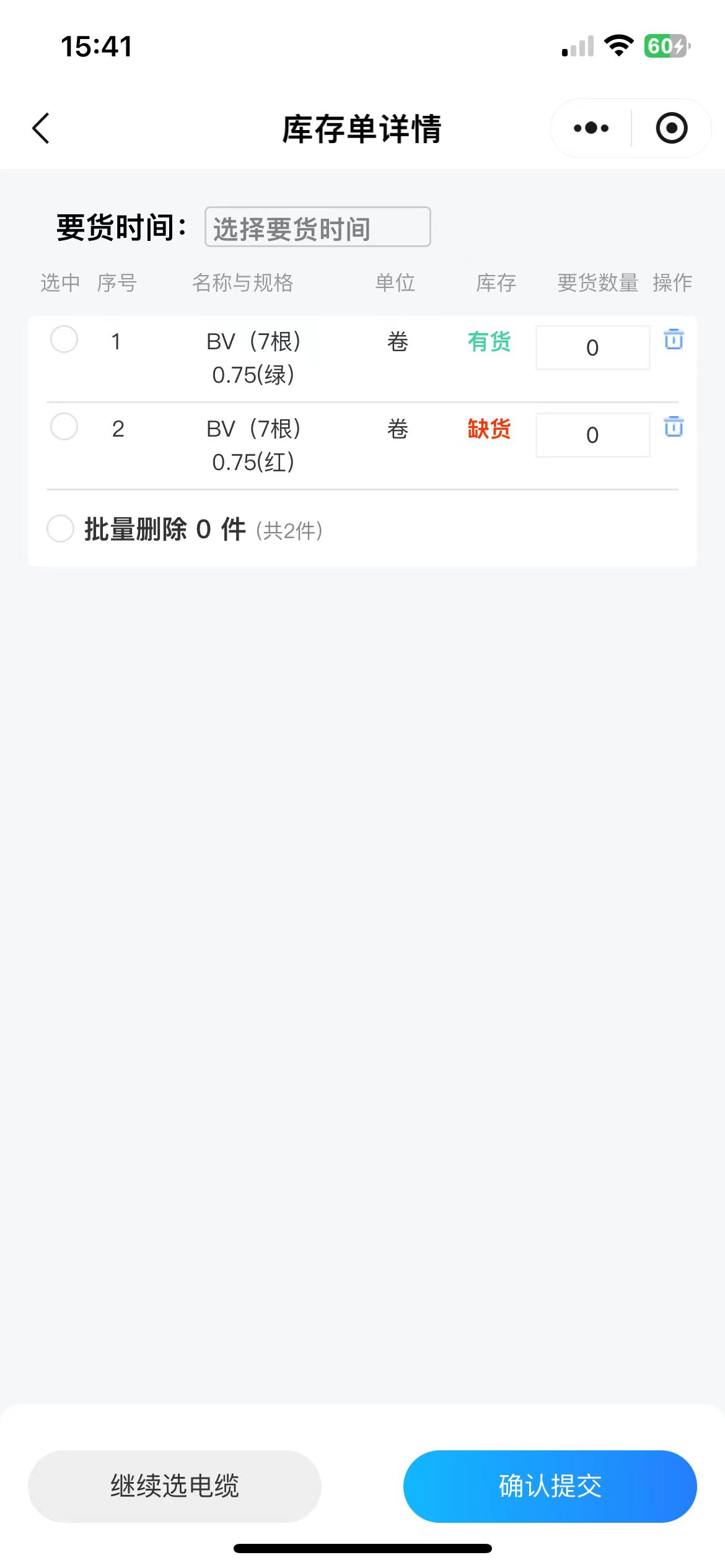Edit quantity field for 0.75(绿) item
This screenshot has height=1568, width=725.
pyautogui.click(x=592, y=347)
